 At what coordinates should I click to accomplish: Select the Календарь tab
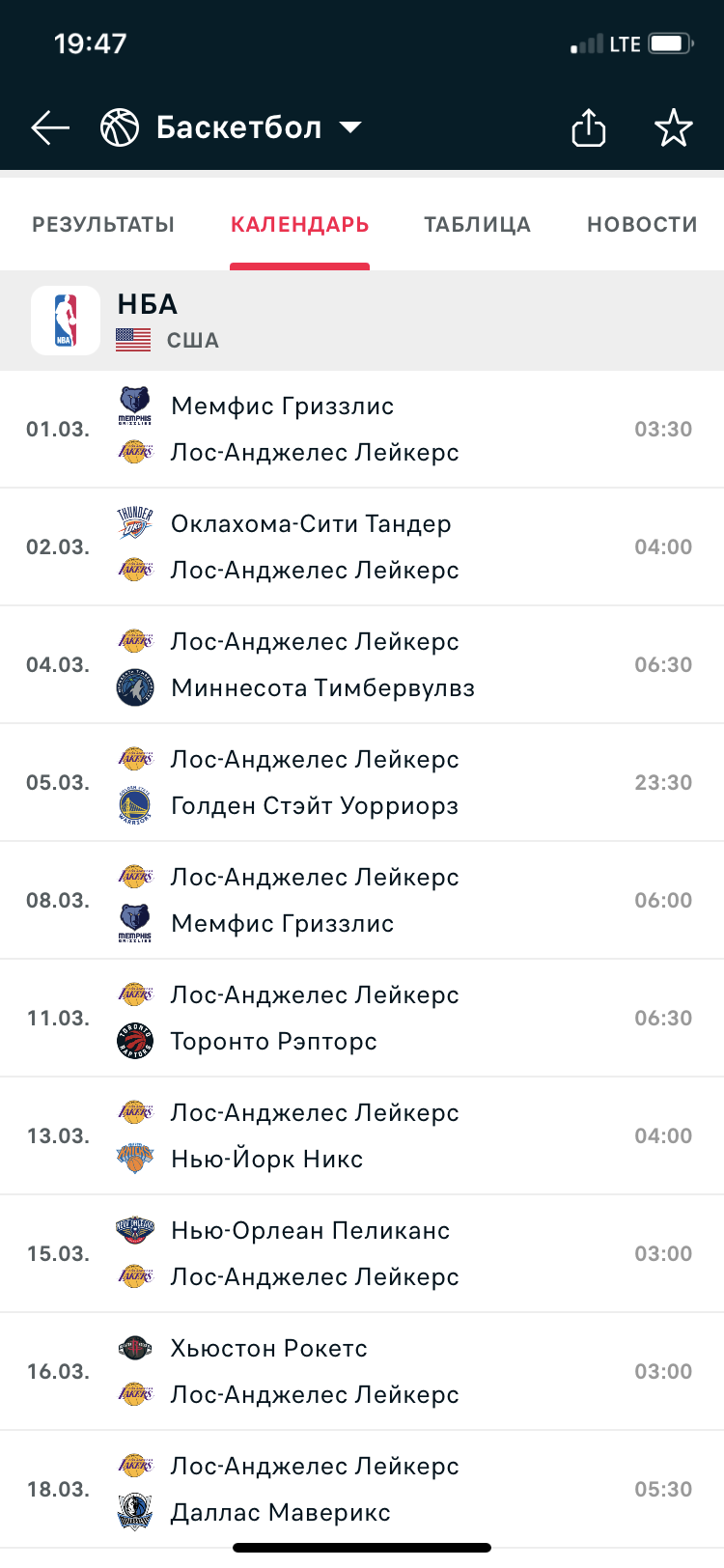(x=300, y=224)
